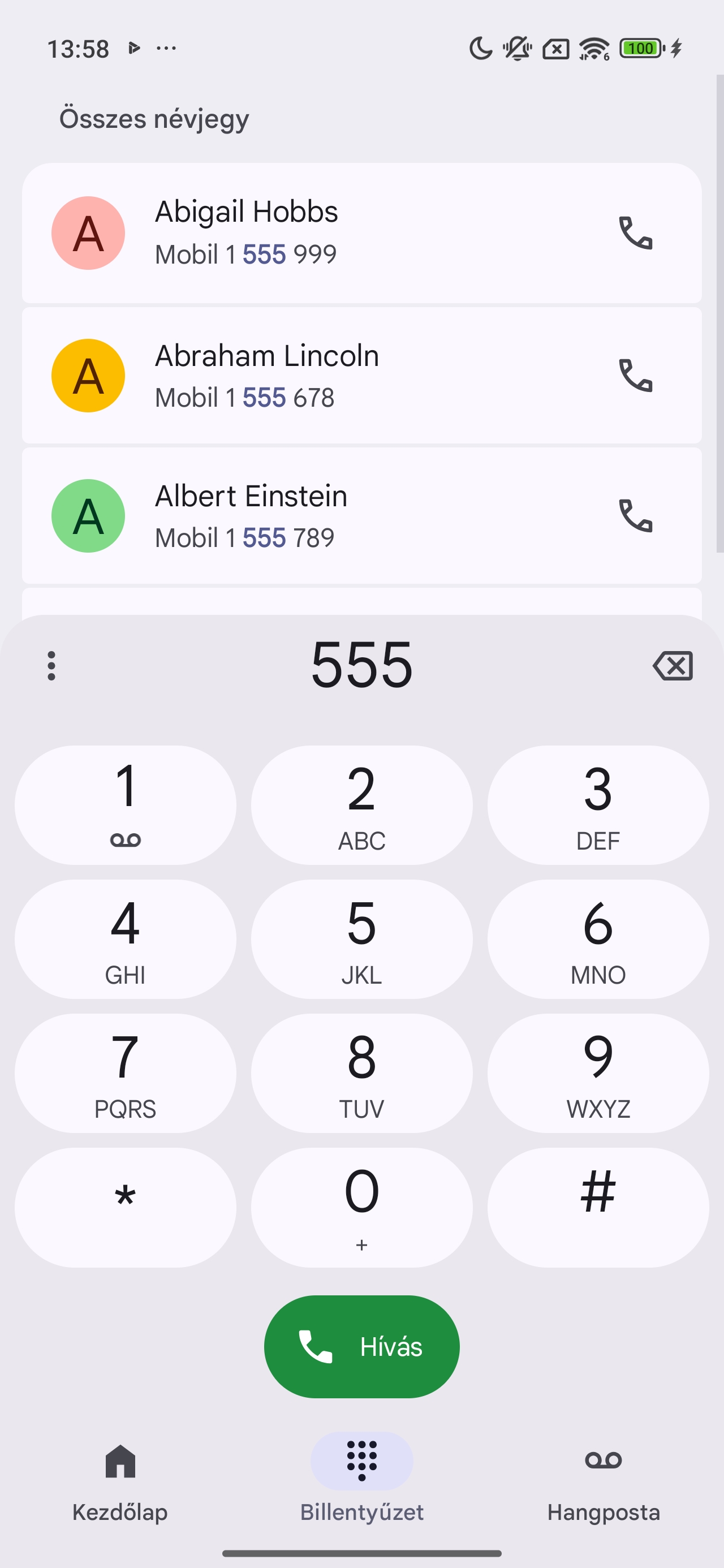This screenshot has width=724, height=1568.
Task: Open Abigail Hobbs contact row
Action: 304,232
